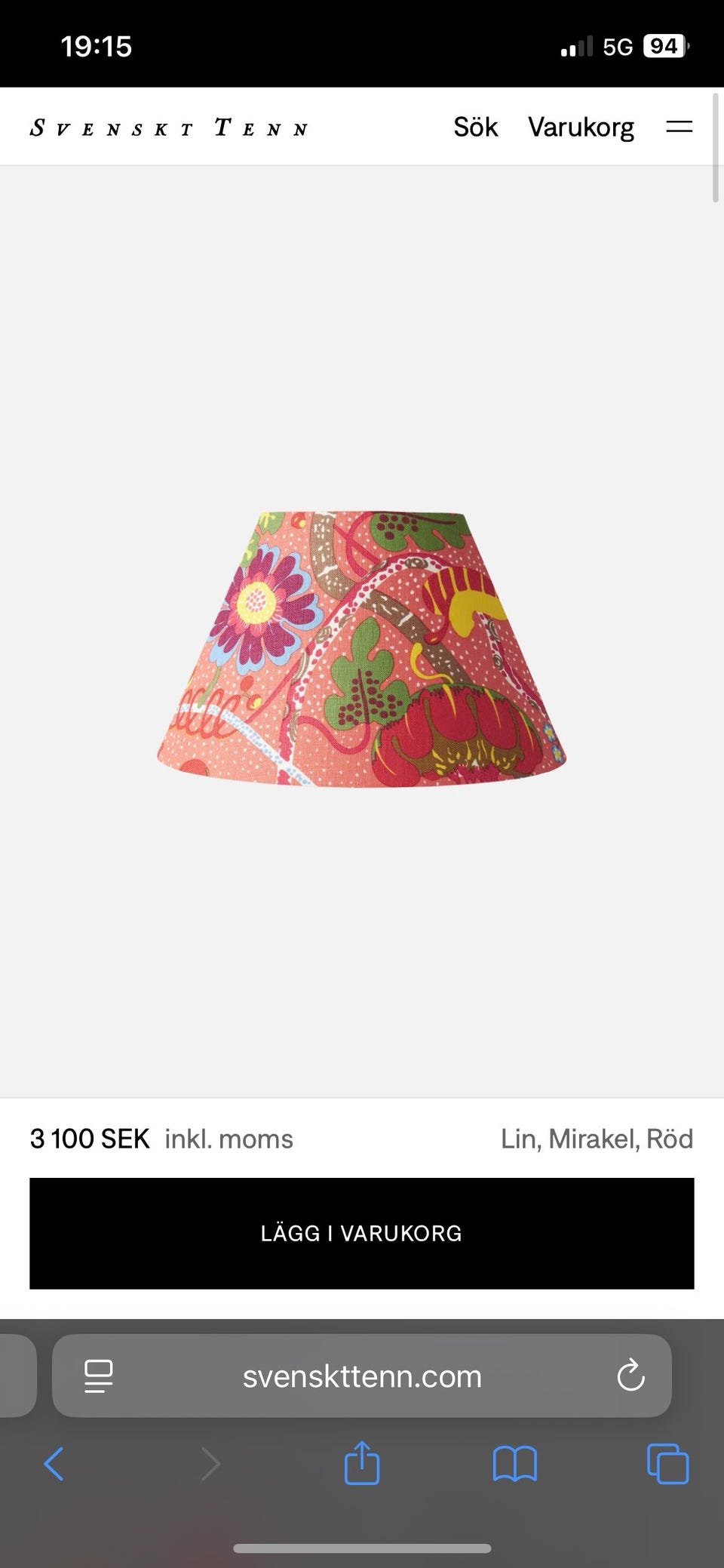Open the Varukorg shopping cart
This screenshot has width=724, height=1568.
point(581,128)
